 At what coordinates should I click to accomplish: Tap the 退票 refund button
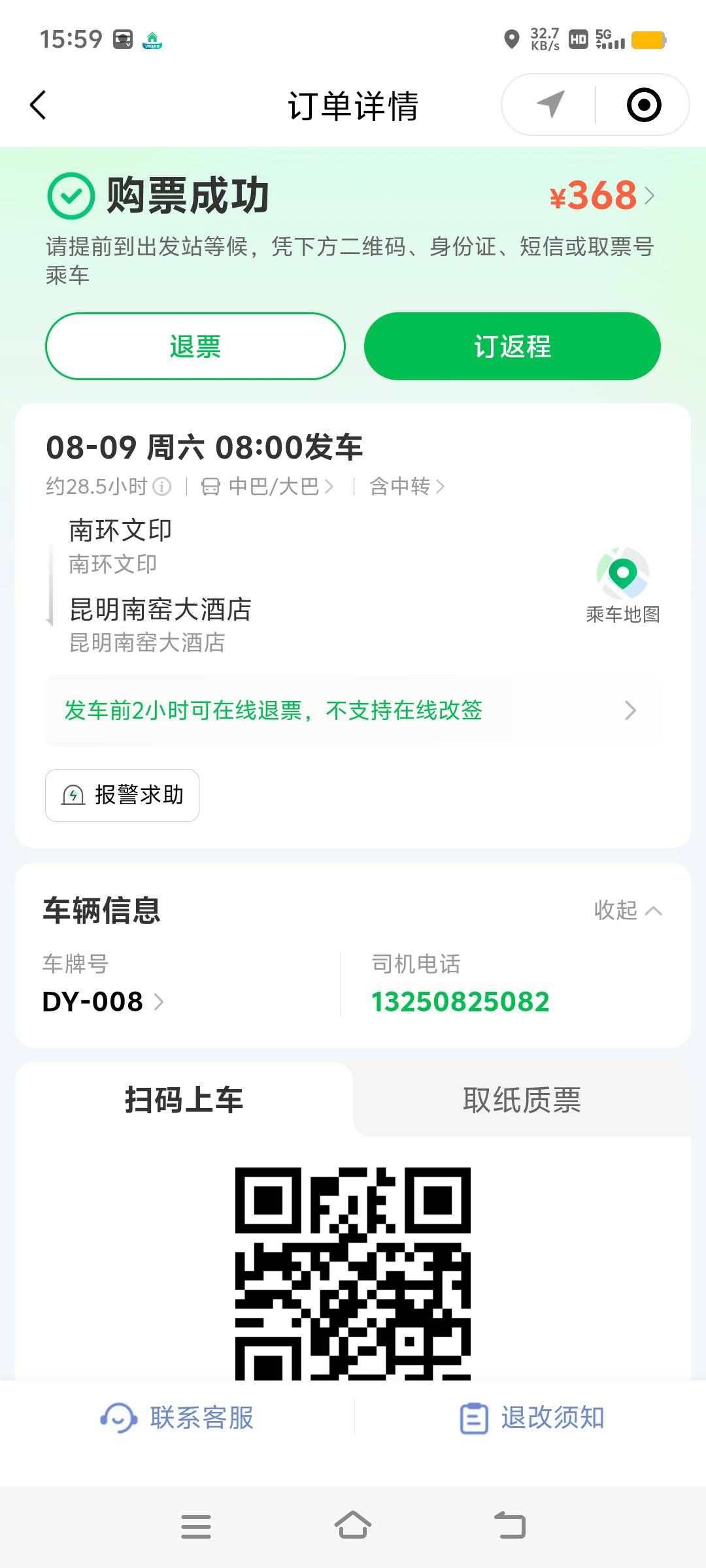click(195, 346)
